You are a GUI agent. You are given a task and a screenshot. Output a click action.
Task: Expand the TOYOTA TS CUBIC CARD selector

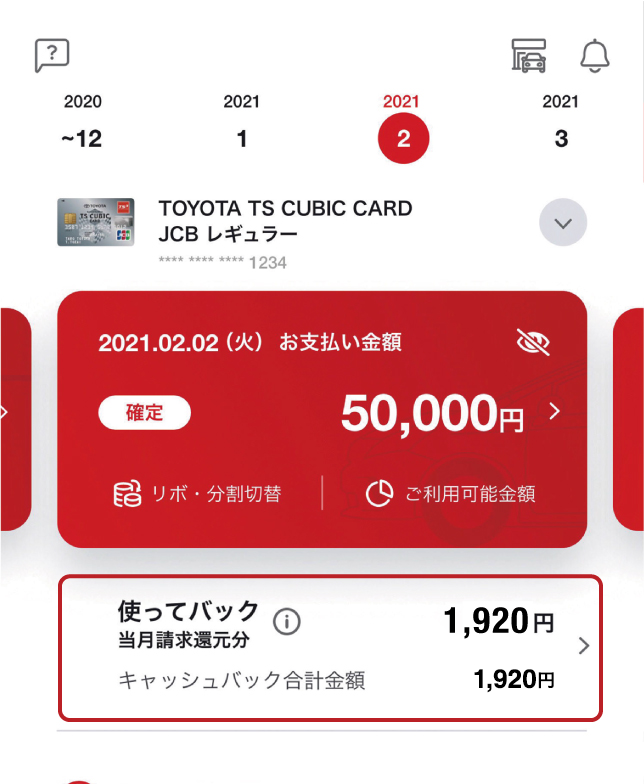pyautogui.click(x=563, y=224)
